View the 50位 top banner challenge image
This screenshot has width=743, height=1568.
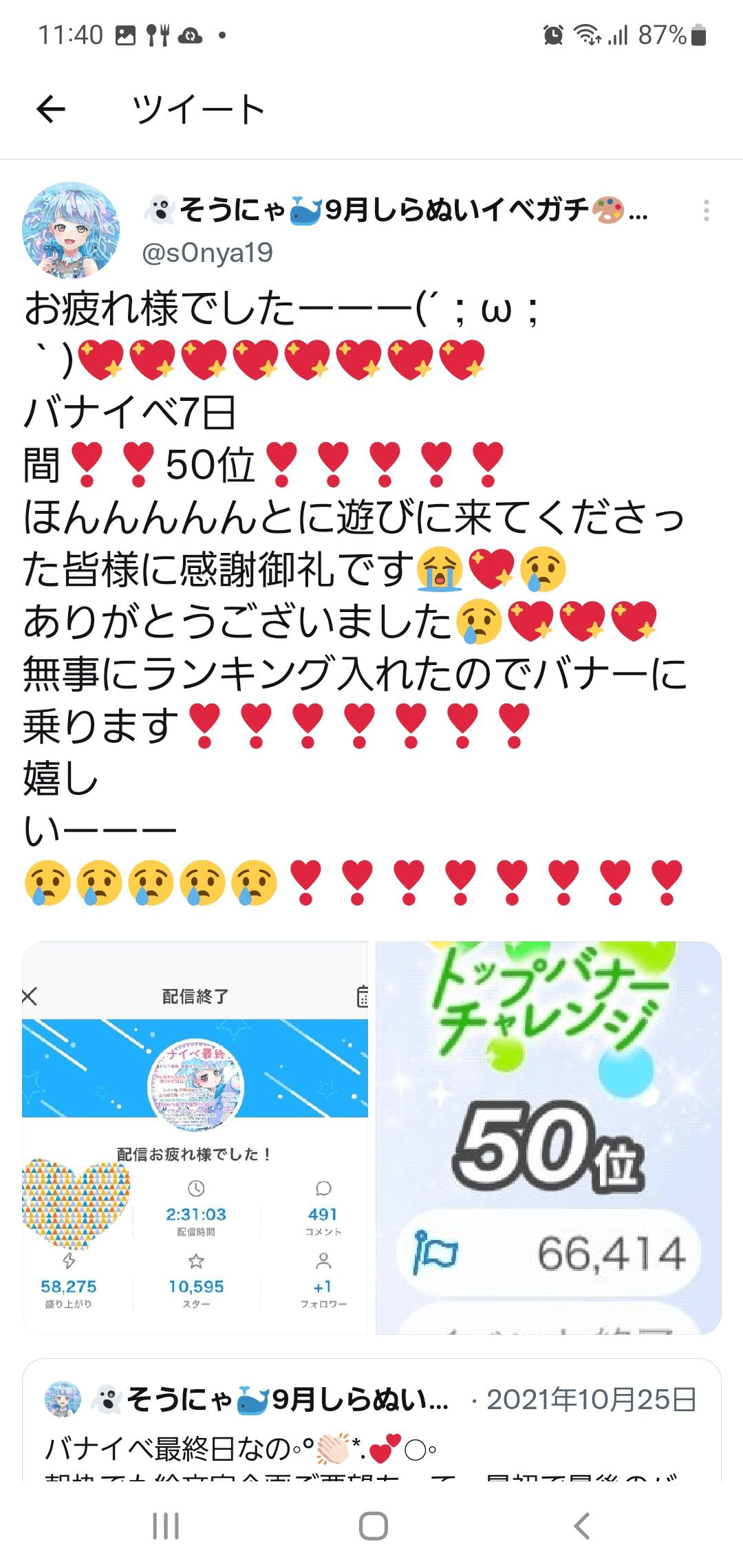tap(548, 1137)
